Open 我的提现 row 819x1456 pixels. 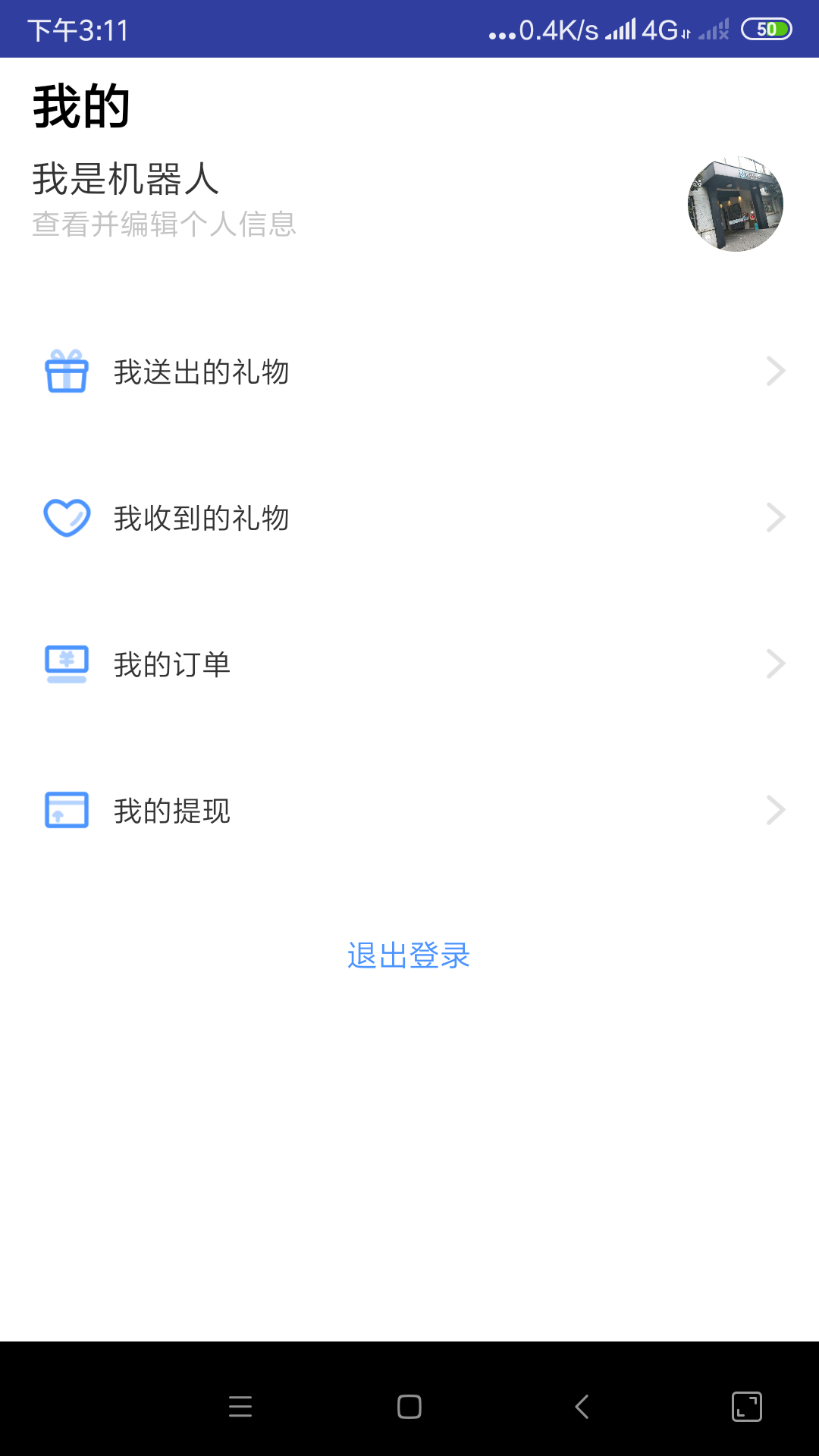tap(409, 811)
